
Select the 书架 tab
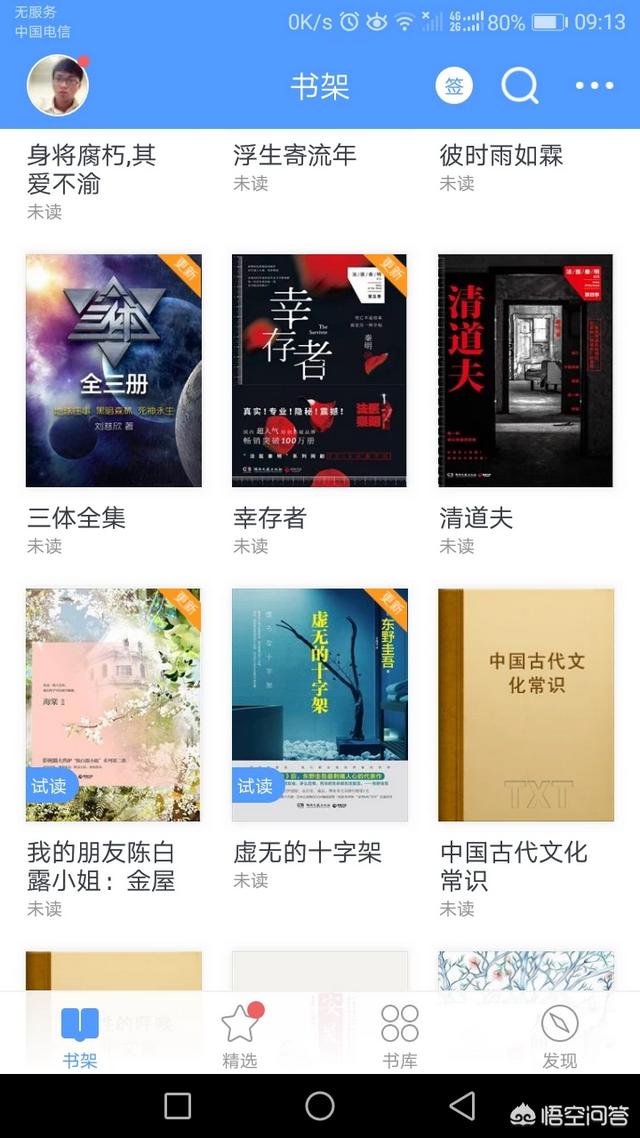pyautogui.click(x=80, y=1036)
